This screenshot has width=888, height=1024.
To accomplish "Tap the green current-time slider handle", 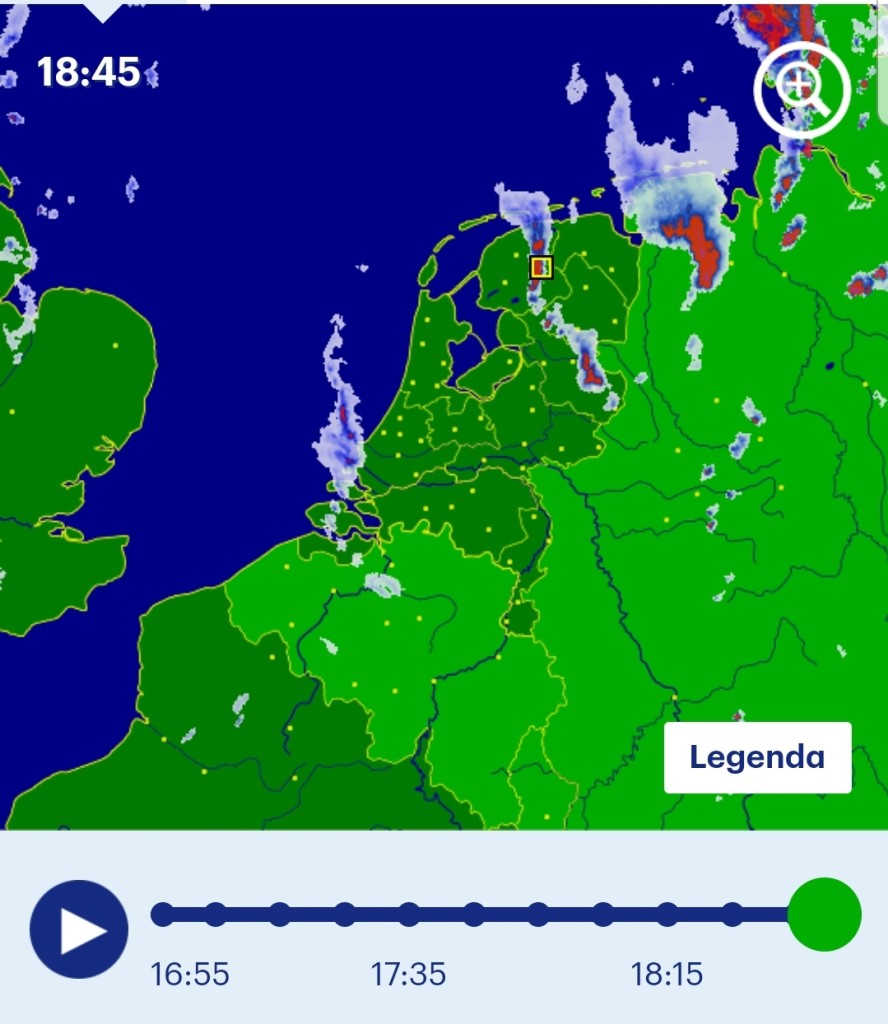I will point(825,914).
